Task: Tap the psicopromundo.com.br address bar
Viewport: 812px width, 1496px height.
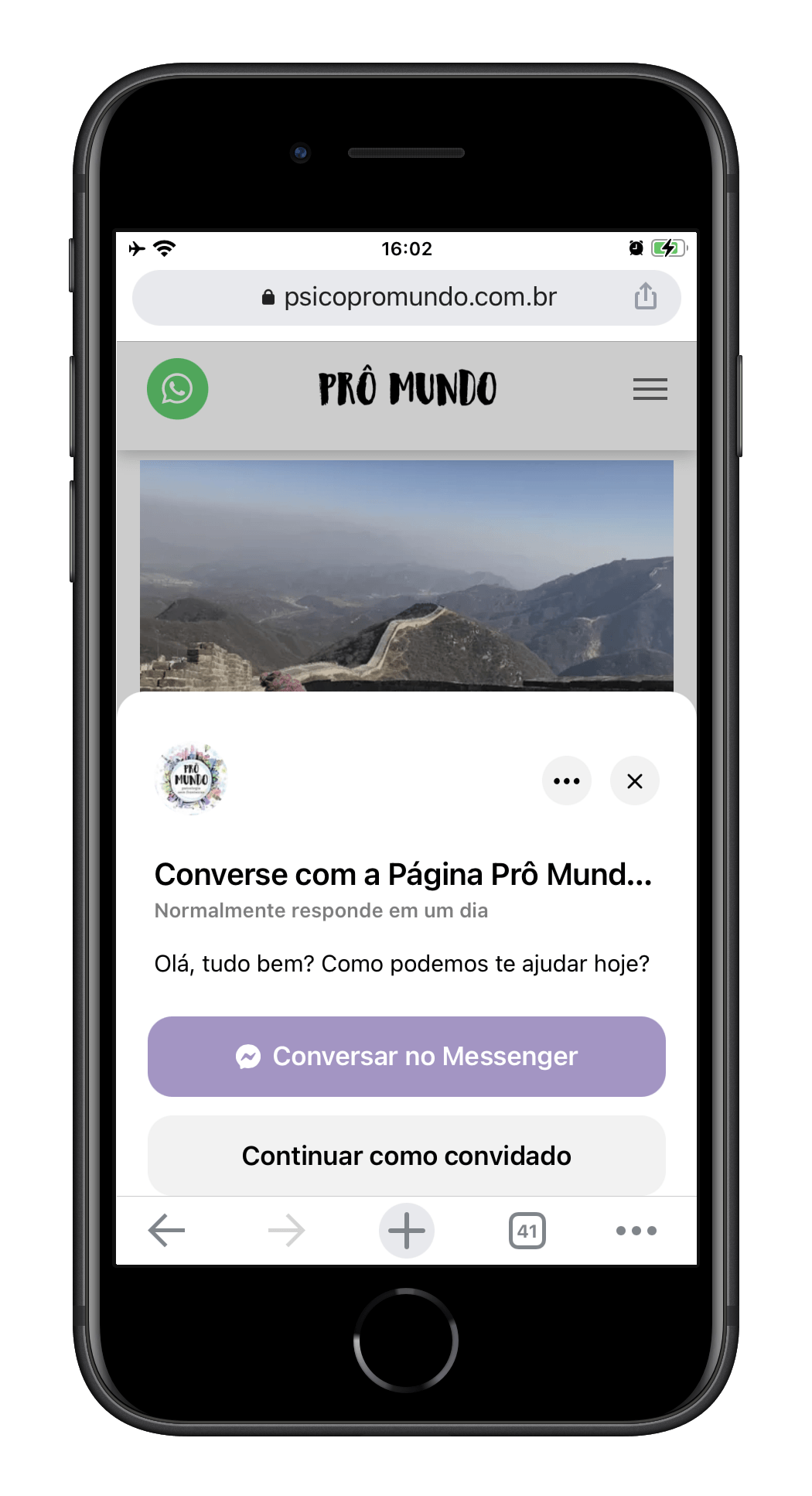Action: (408, 298)
